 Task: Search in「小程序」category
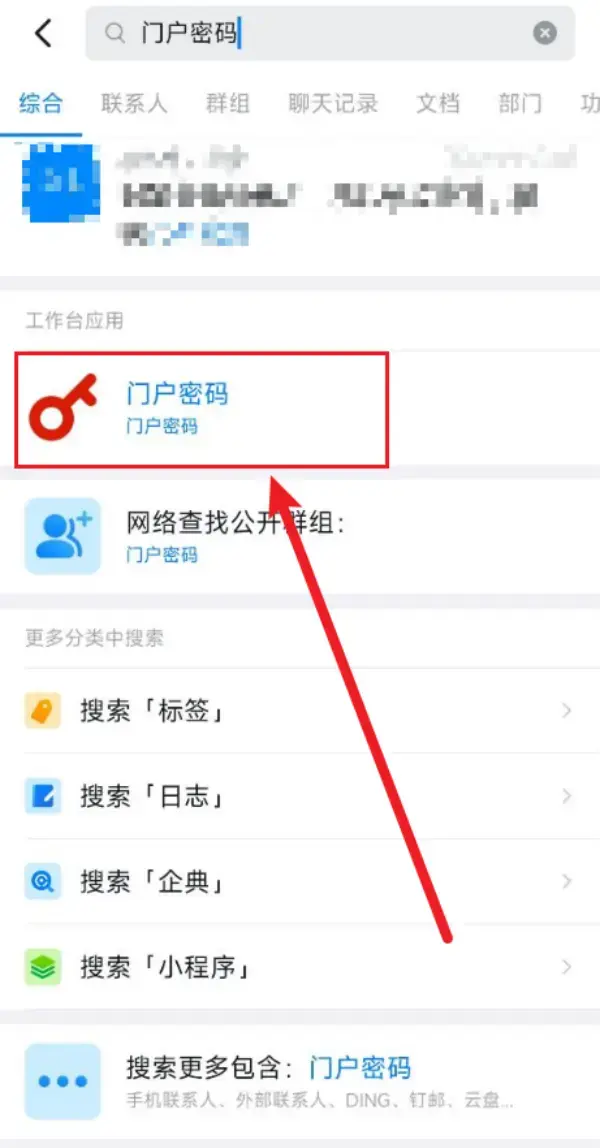point(300,967)
